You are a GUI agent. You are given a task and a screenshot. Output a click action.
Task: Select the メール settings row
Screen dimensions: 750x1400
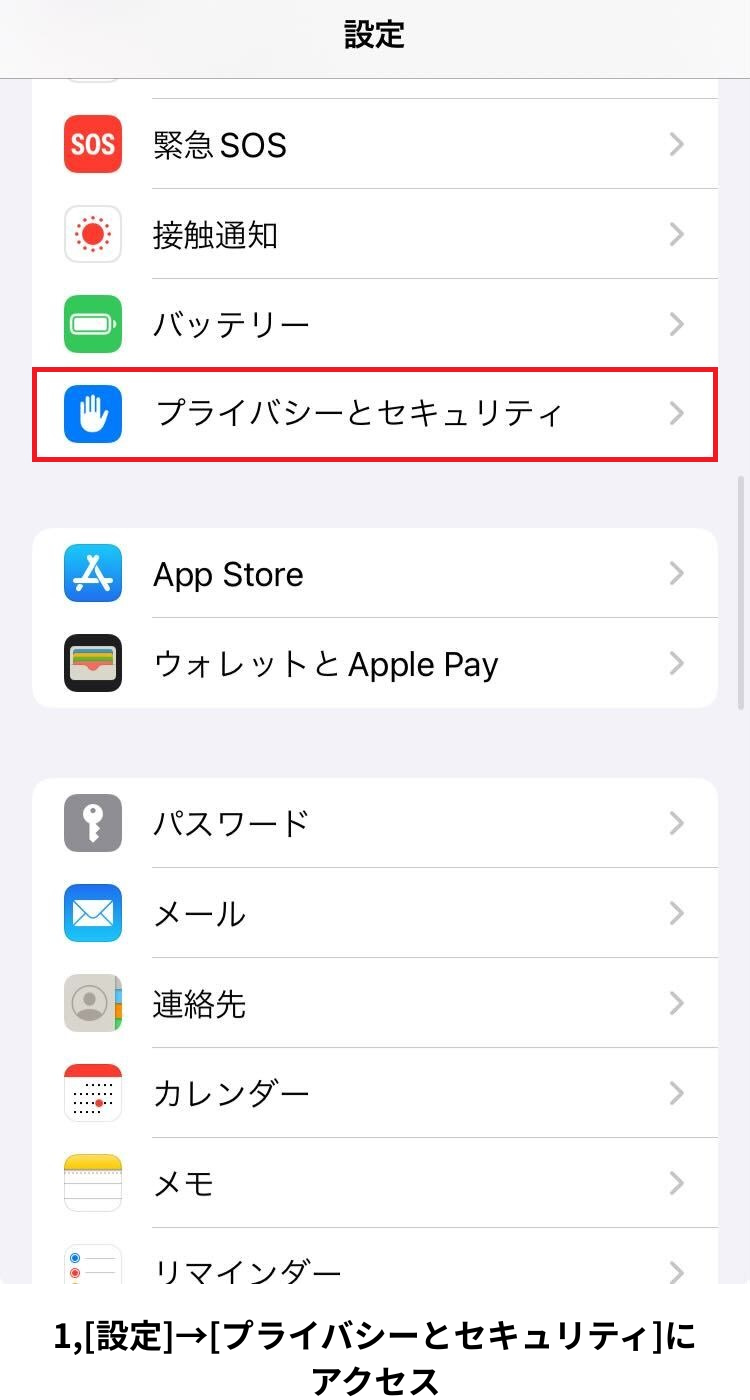(x=374, y=913)
